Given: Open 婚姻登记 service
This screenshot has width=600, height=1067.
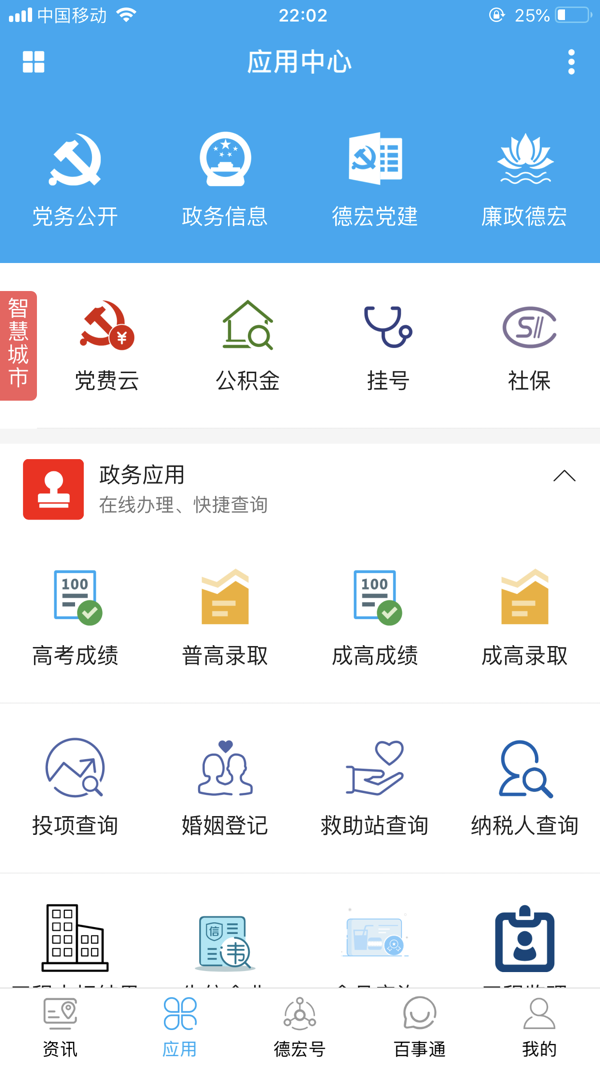Looking at the screenshot, I should [x=225, y=786].
